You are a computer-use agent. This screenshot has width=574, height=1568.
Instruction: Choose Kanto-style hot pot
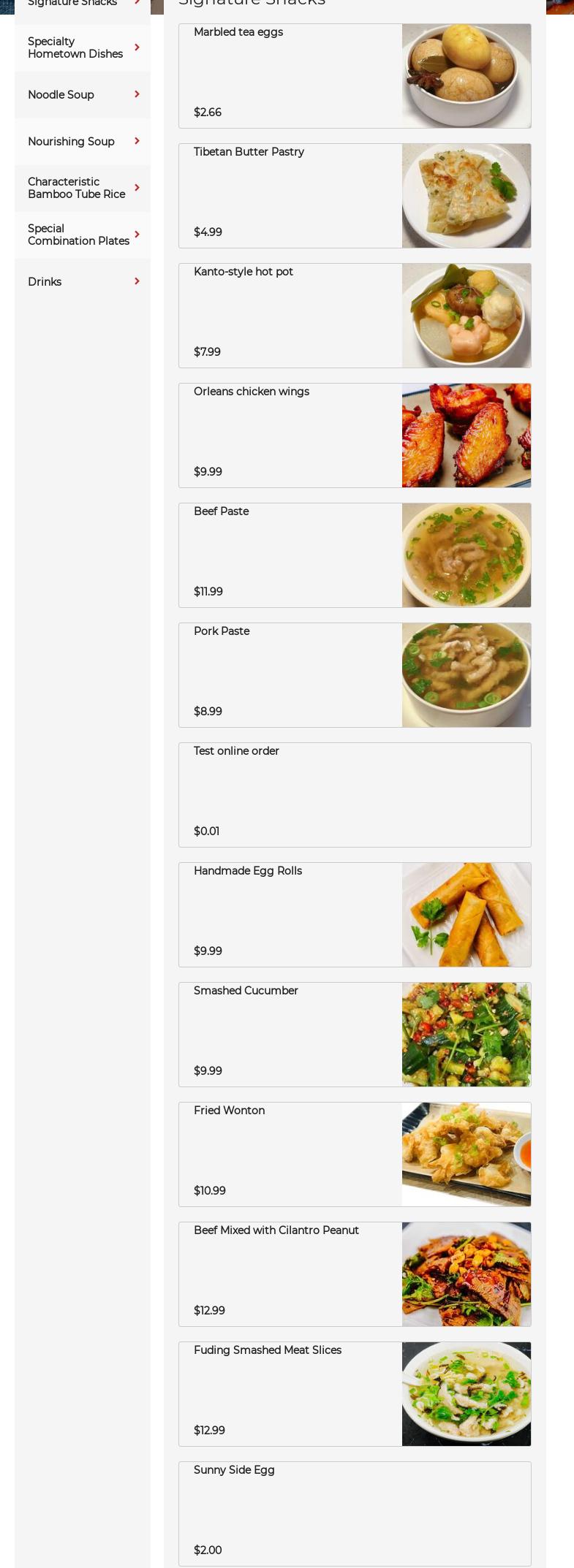(x=355, y=316)
